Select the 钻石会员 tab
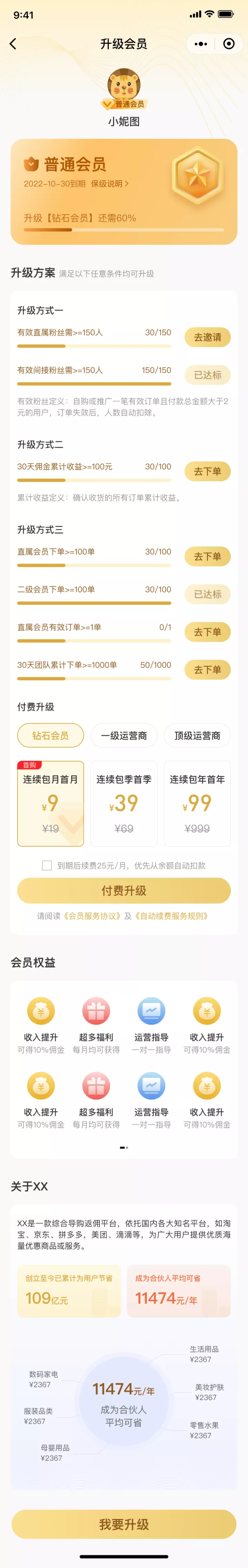The width and height of the screenshot is (248, 1568). pyautogui.click(x=50, y=735)
